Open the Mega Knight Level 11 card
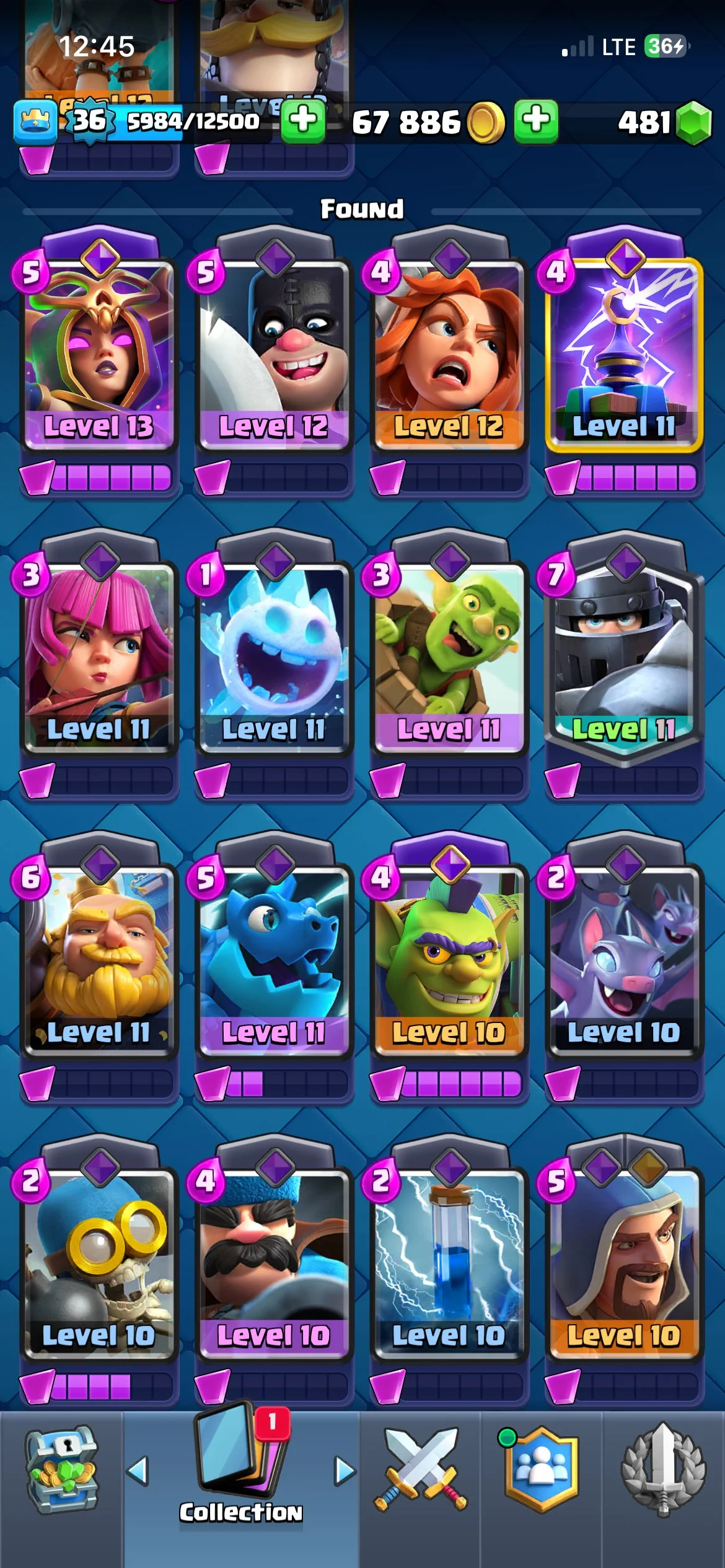 (x=624, y=656)
